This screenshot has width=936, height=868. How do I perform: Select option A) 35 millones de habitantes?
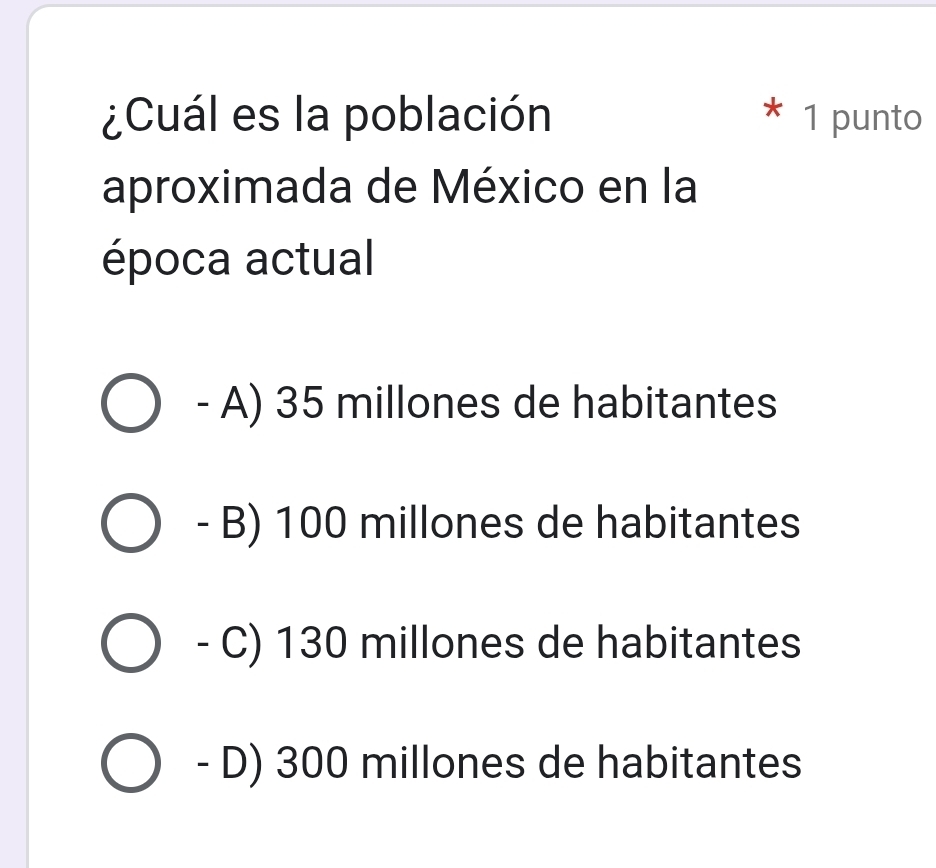click(x=131, y=405)
